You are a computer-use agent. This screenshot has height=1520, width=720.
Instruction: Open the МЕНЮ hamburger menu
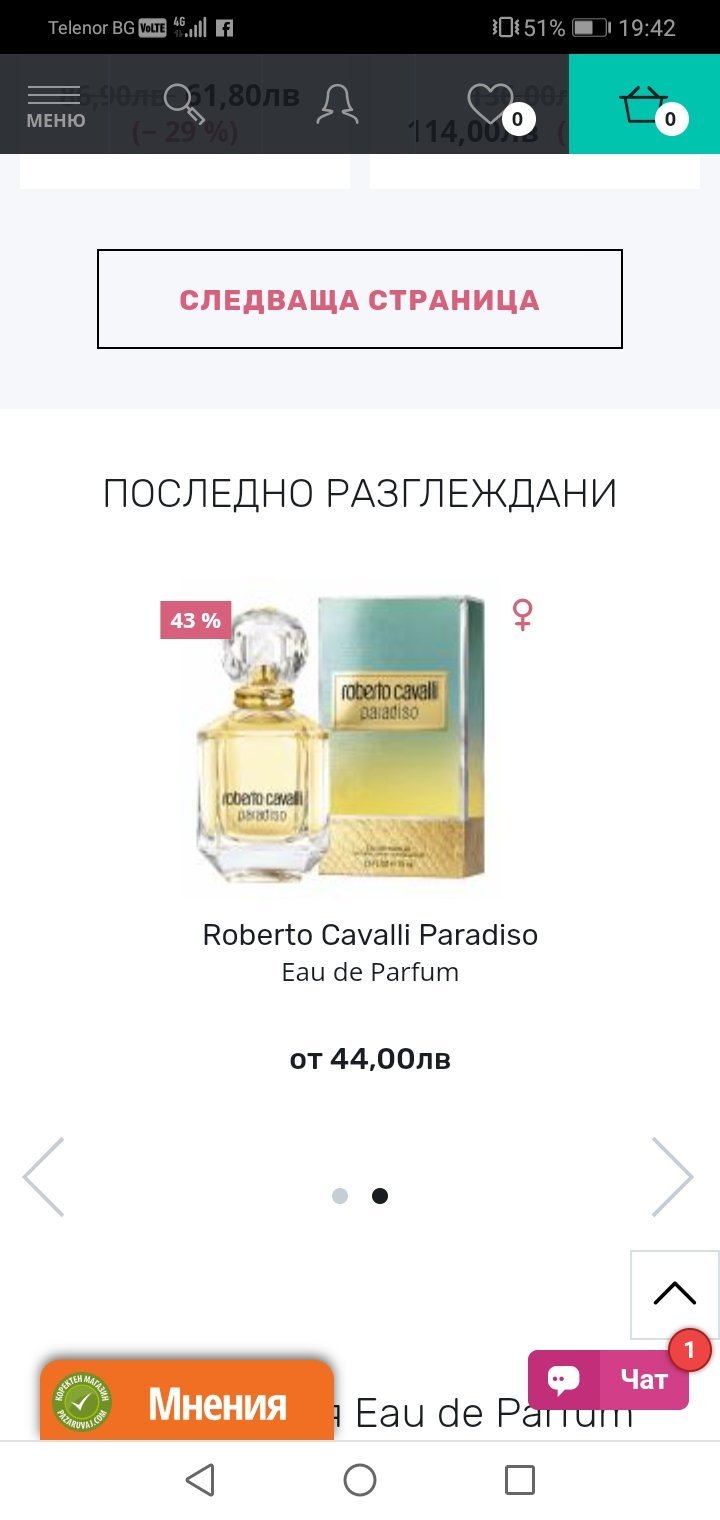coord(55,106)
